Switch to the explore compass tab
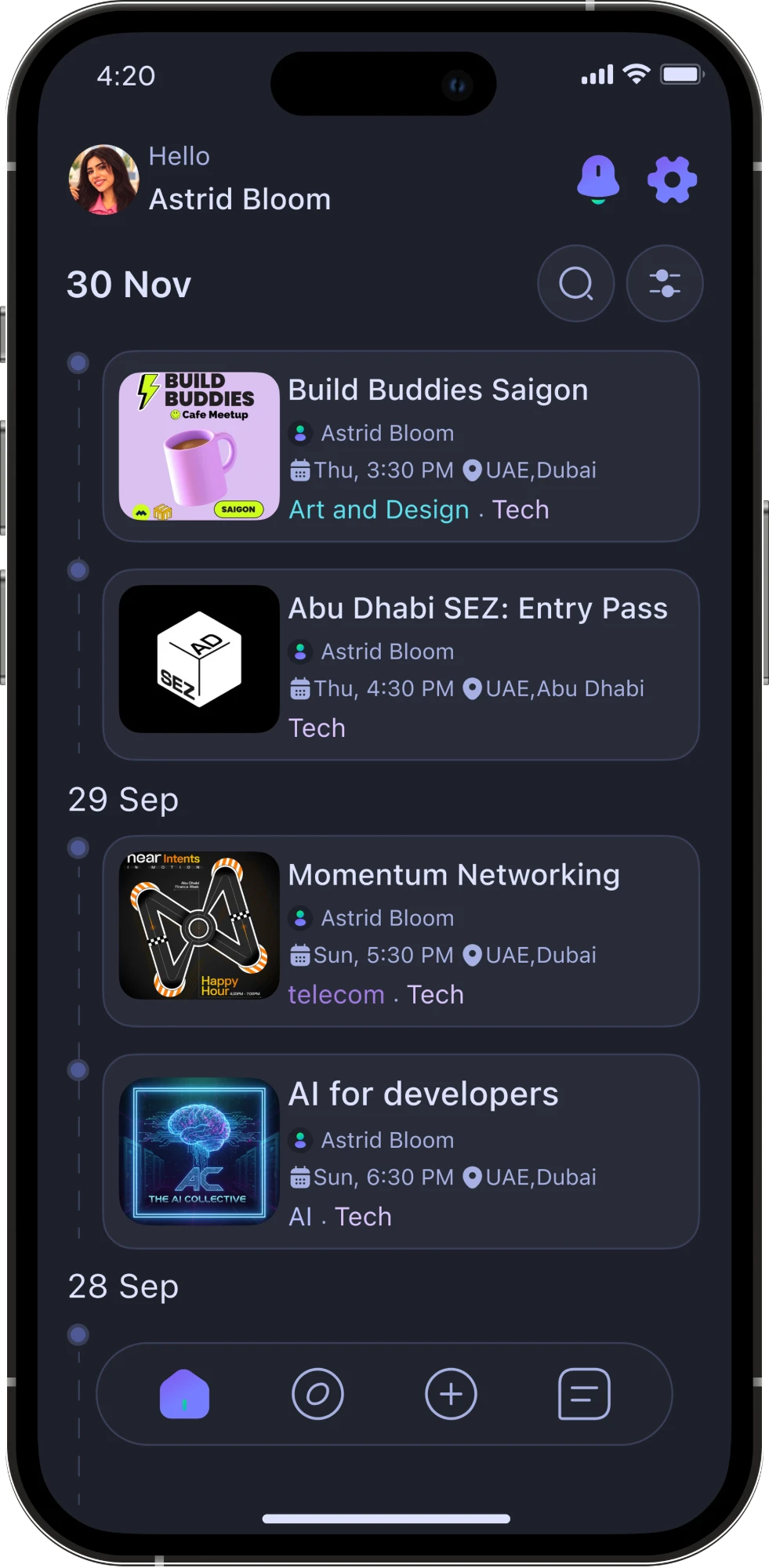Viewport: 769px width, 1568px height. click(x=317, y=1394)
